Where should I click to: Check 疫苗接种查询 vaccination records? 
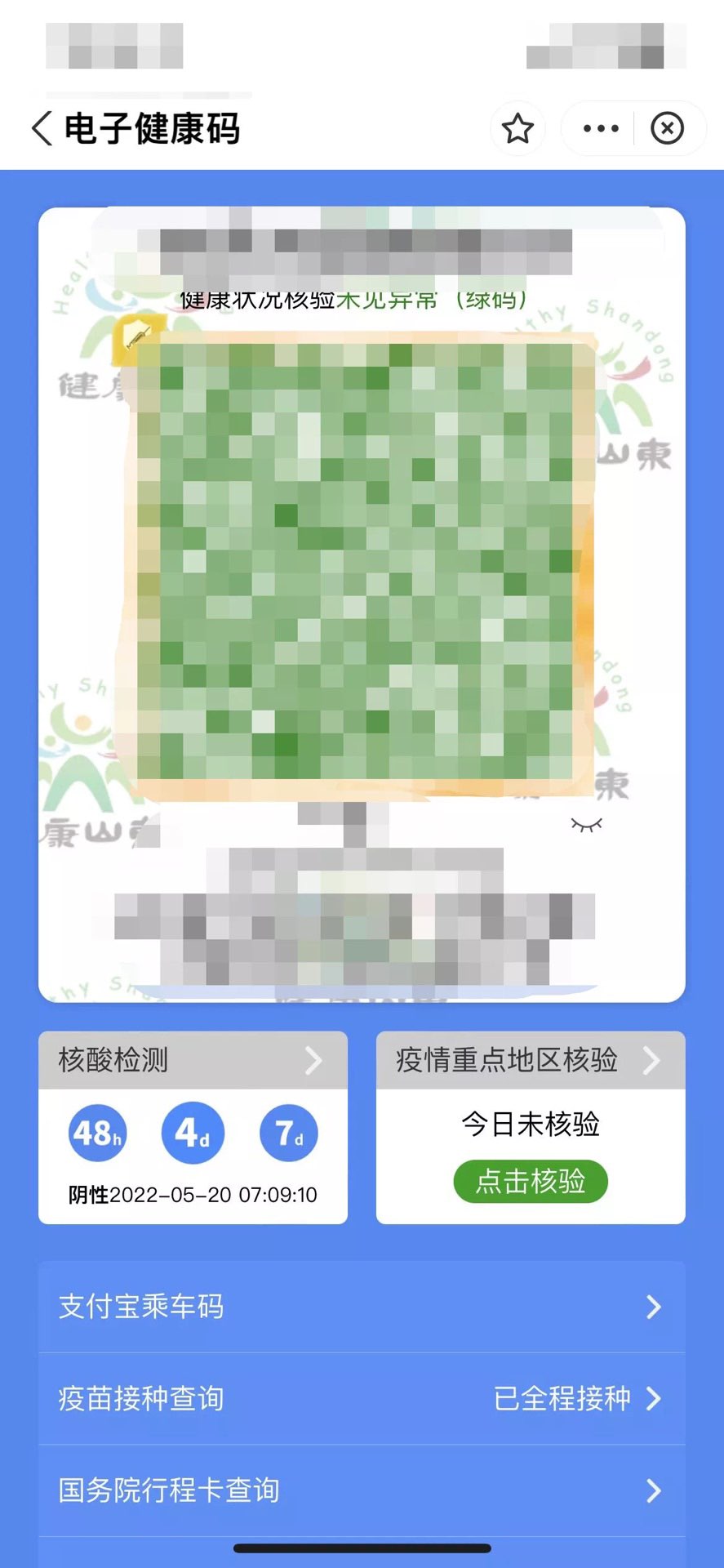click(361, 1399)
